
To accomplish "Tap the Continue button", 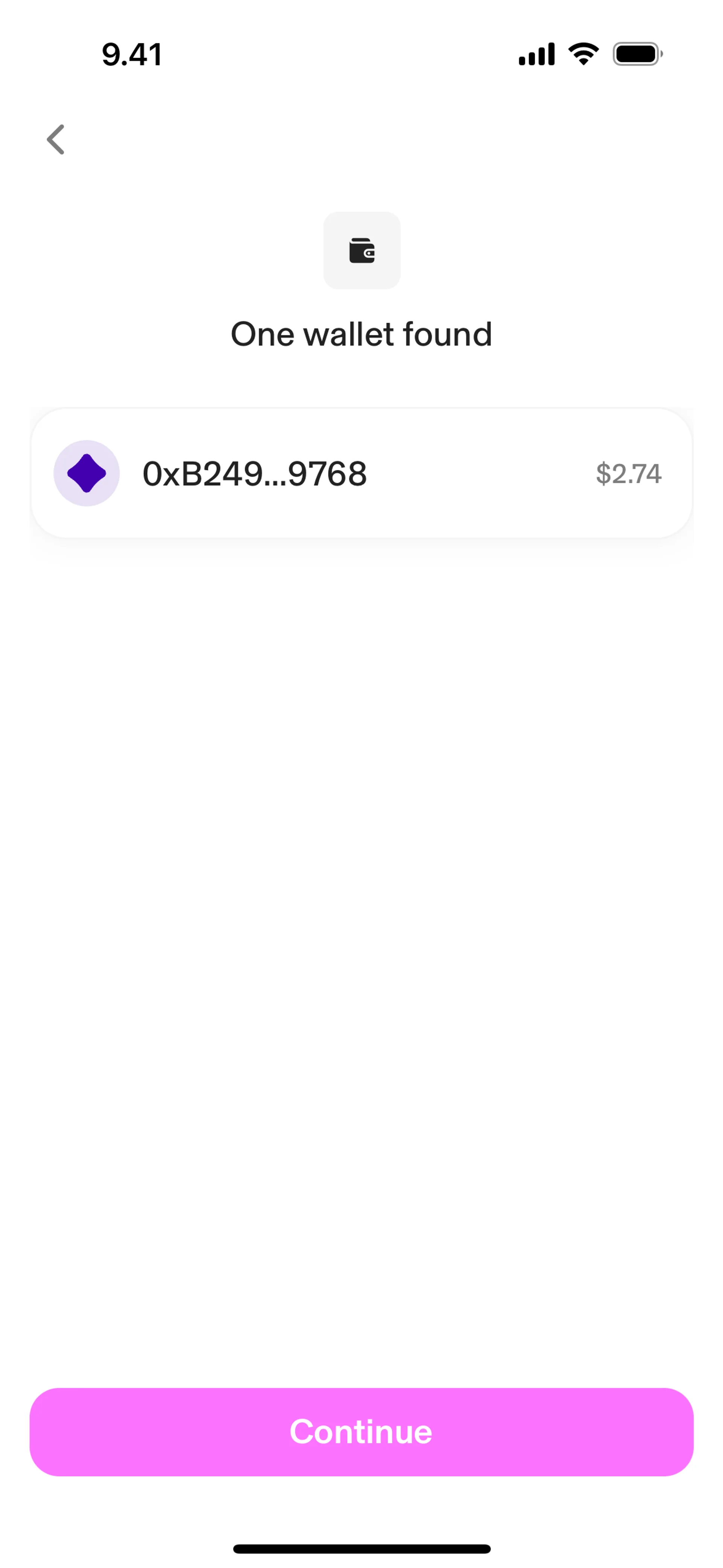I will point(361,1431).
